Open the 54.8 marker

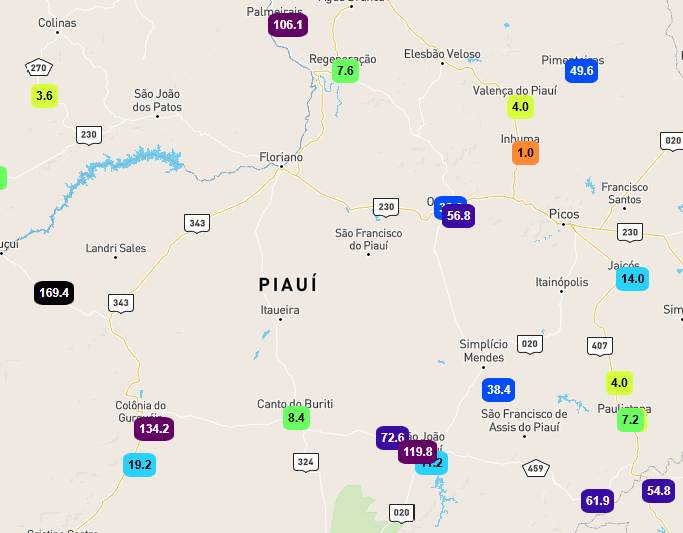[658, 490]
